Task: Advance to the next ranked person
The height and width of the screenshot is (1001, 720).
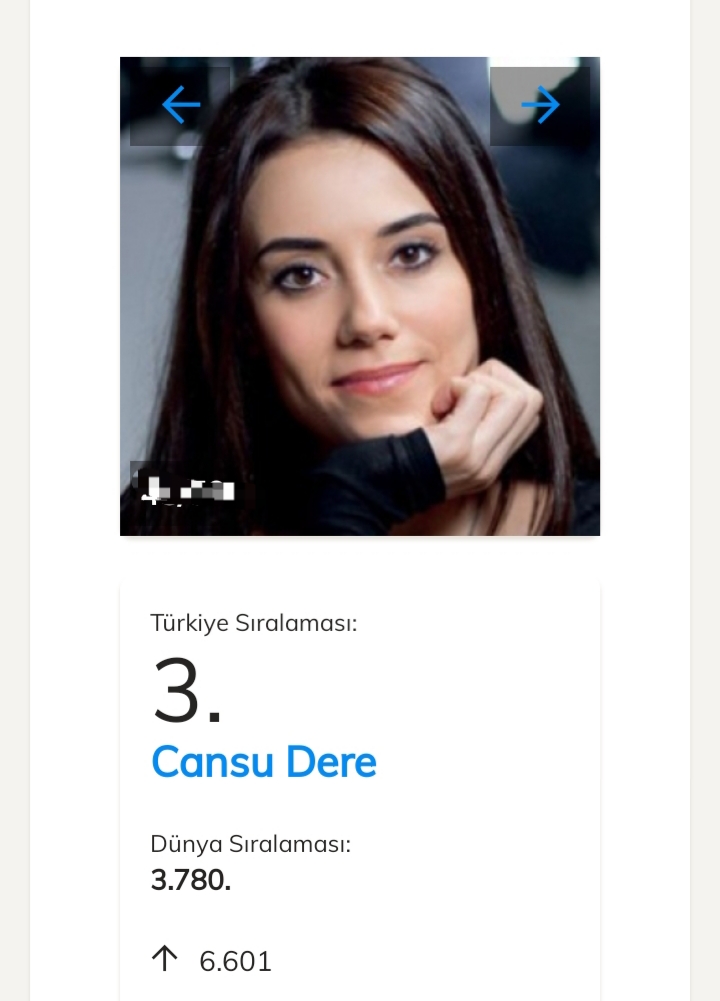Action: (540, 105)
